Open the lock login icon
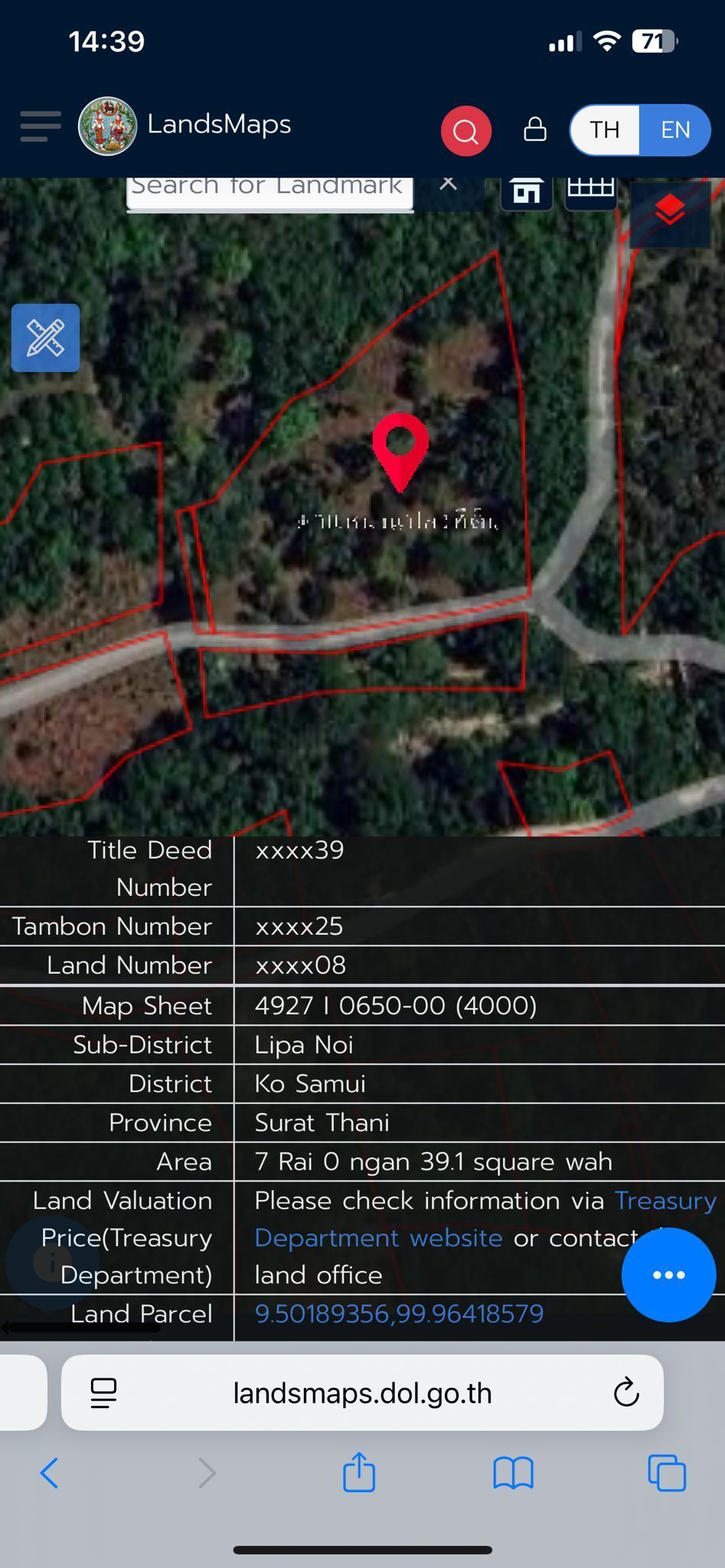Screen dimensions: 725x1568 [x=534, y=129]
